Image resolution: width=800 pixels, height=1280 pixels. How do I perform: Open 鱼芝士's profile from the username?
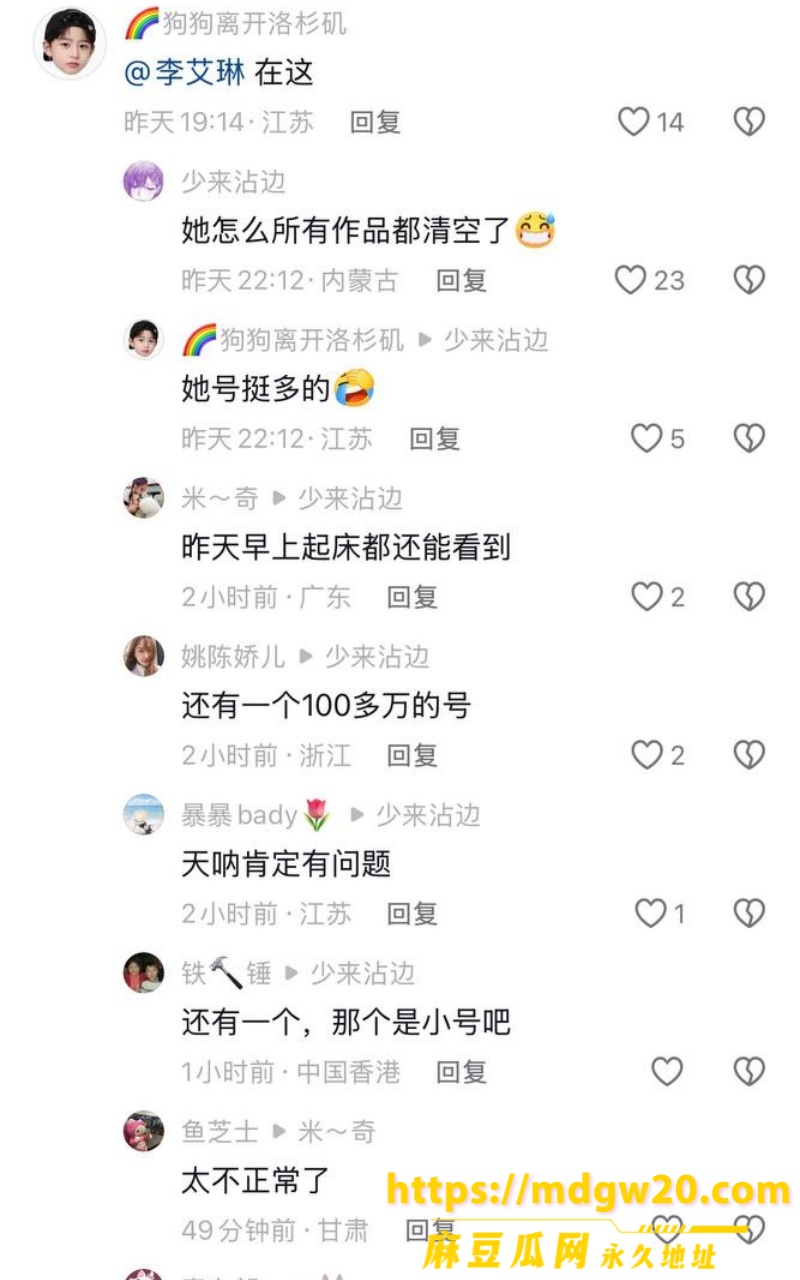220,1132
